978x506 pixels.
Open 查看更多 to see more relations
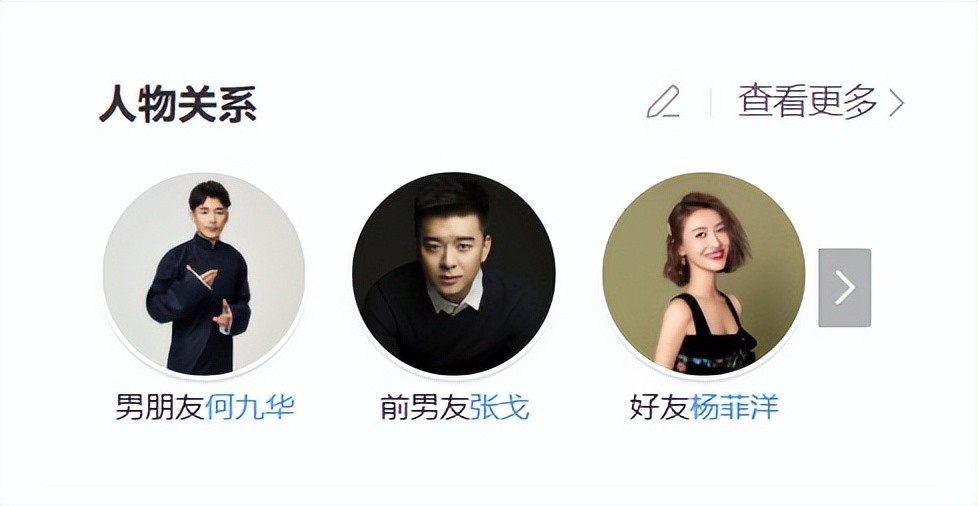[x=821, y=102]
